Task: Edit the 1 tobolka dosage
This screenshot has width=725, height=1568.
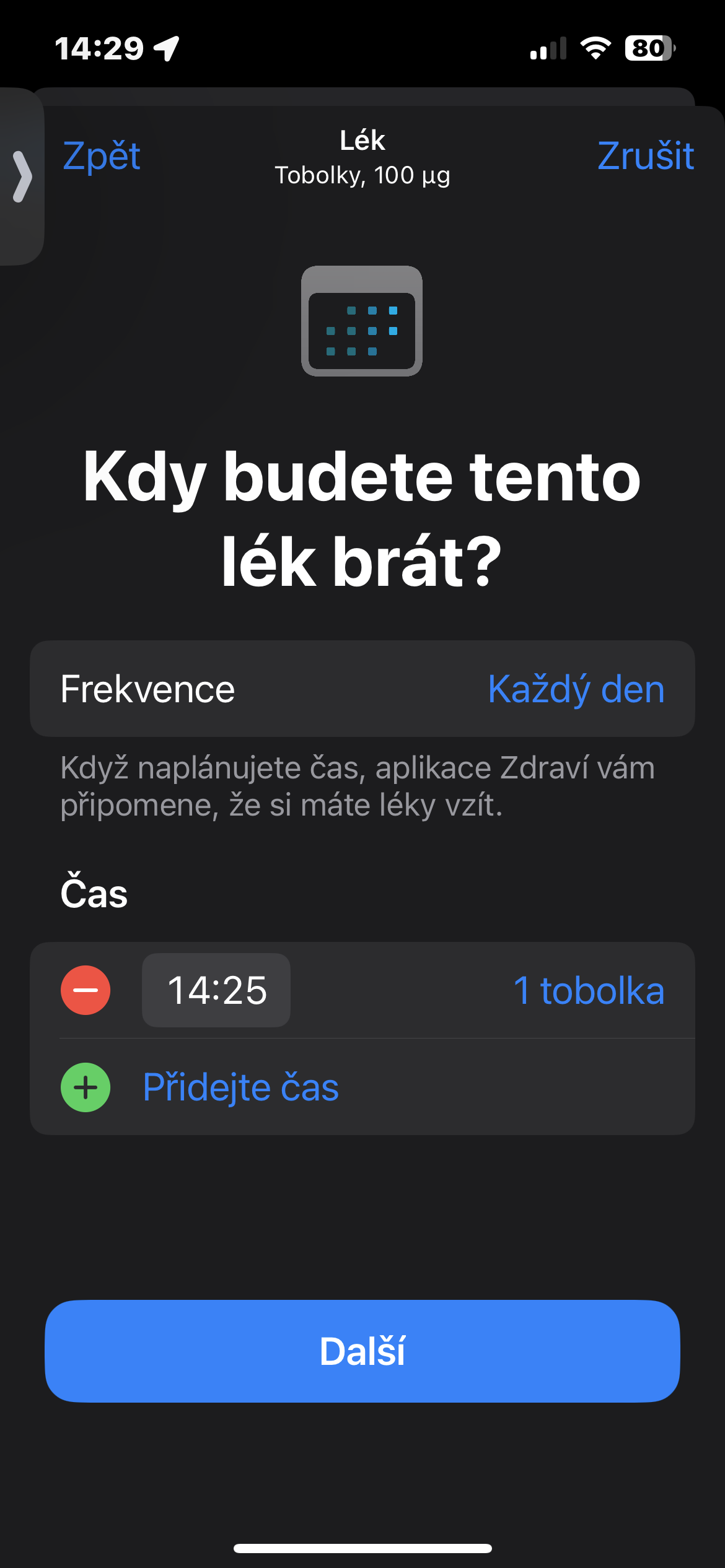Action: point(589,990)
